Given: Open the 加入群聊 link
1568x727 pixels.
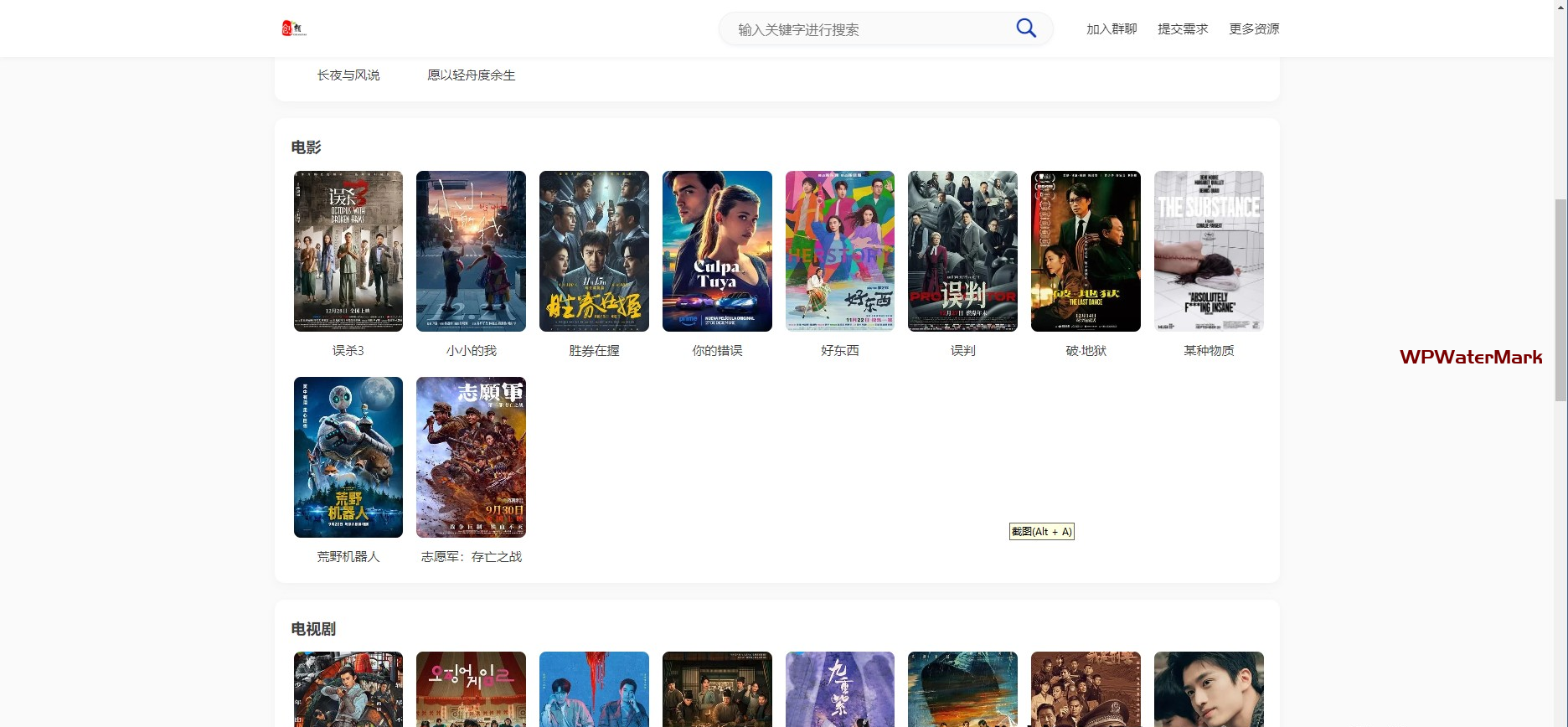Looking at the screenshot, I should 1112,29.
